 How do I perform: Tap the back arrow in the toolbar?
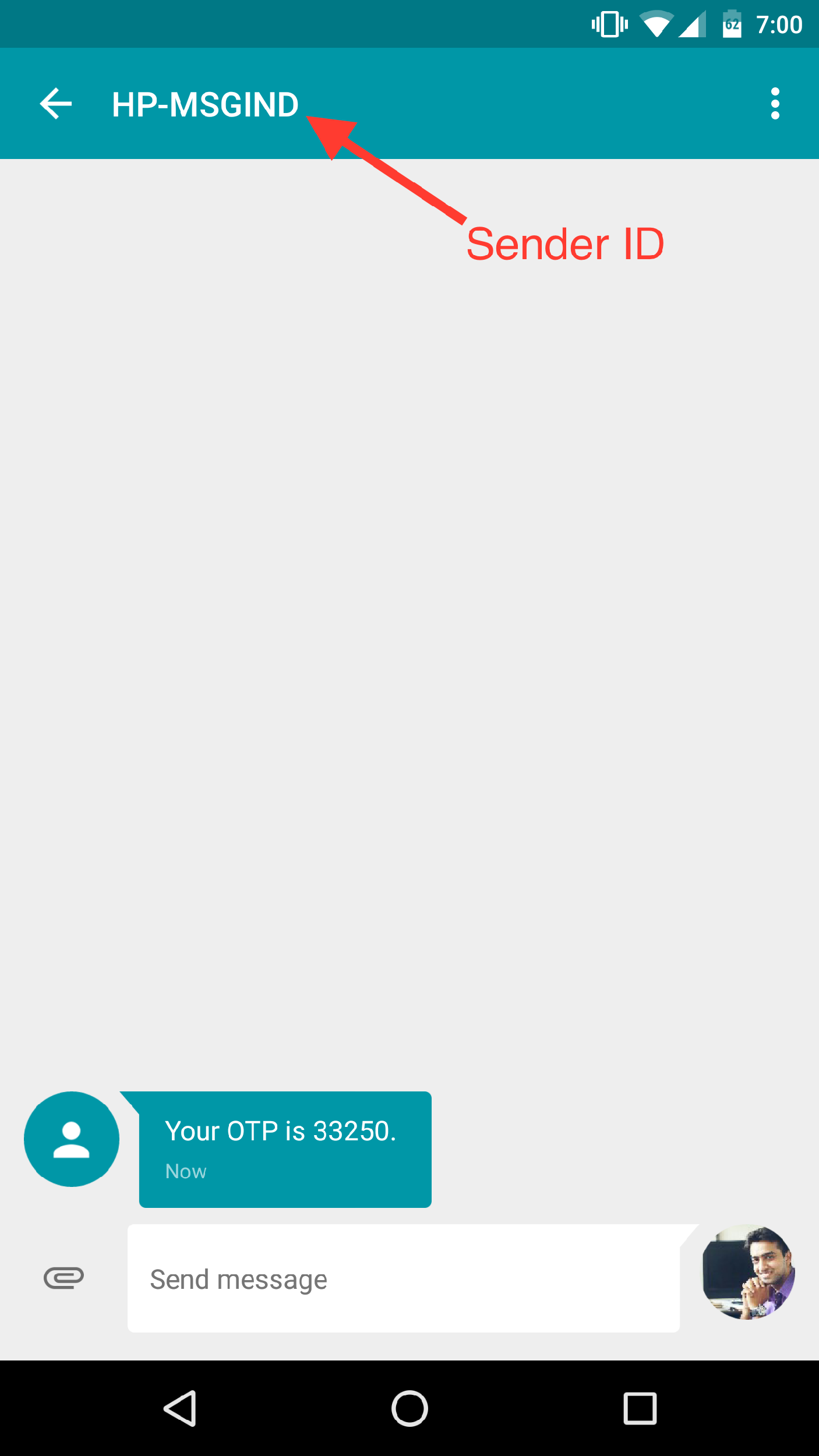(x=56, y=103)
